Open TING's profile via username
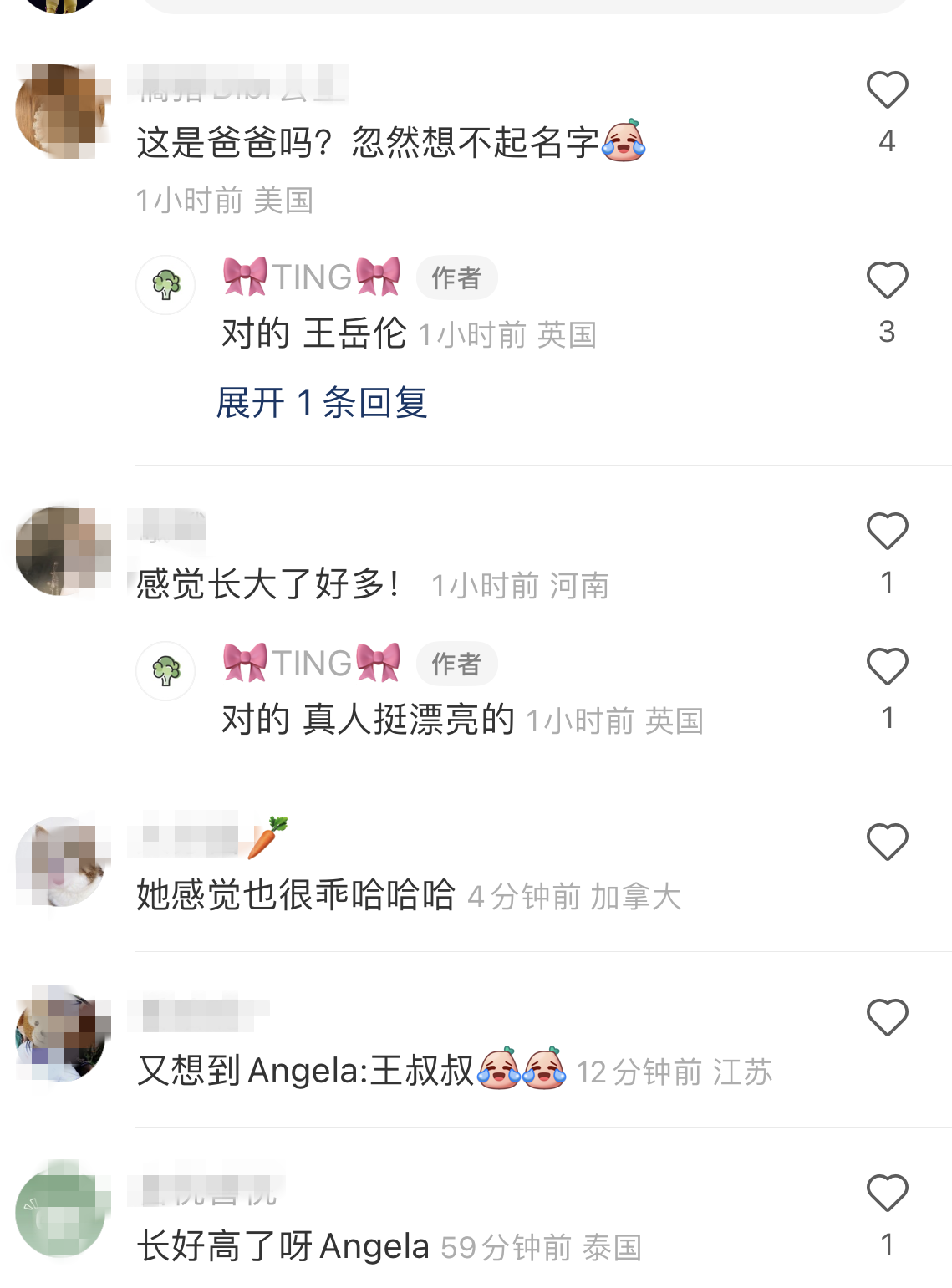The width and height of the screenshot is (952, 1288). click(x=311, y=277)
